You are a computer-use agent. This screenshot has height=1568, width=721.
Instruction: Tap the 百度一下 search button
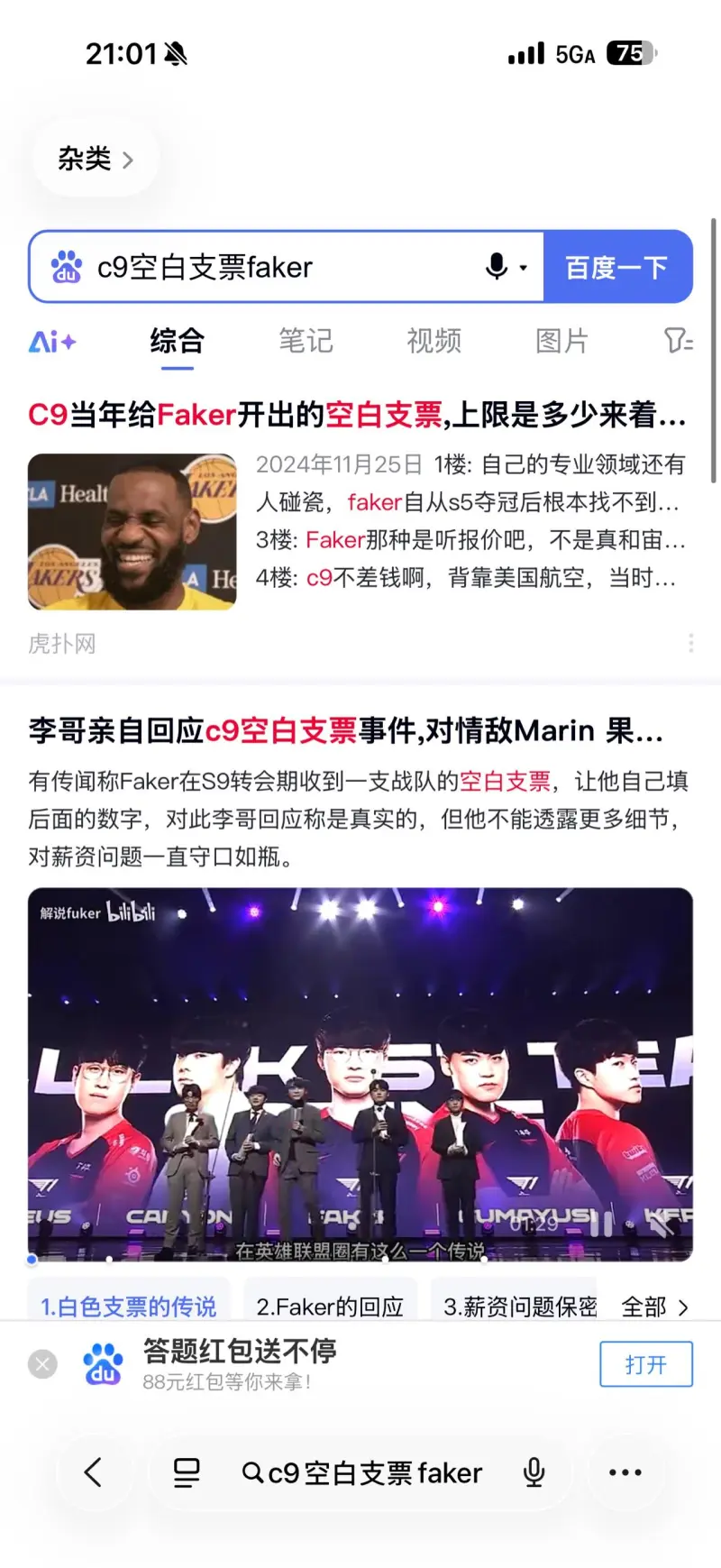(616, 268)
